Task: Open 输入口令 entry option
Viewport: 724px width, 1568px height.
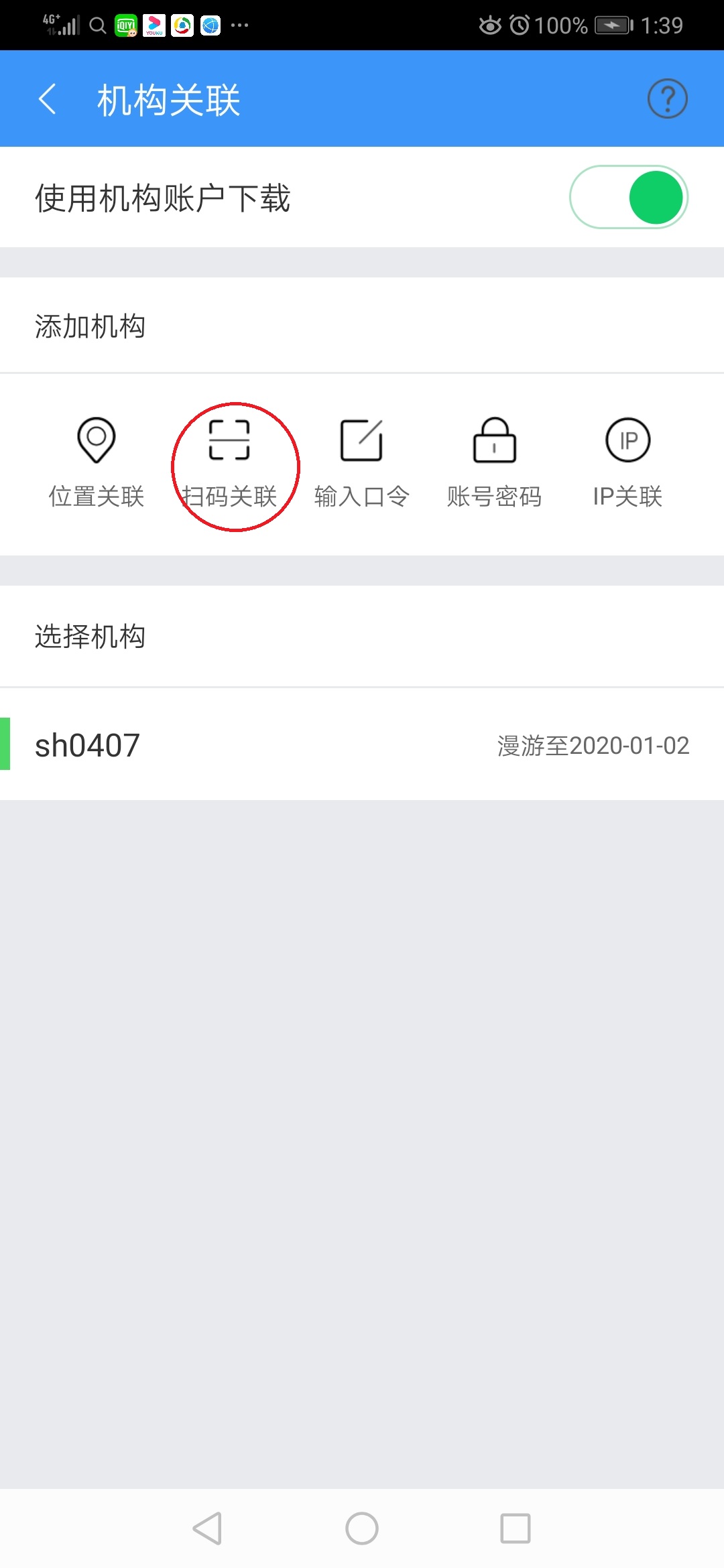Action: [x=362, y=462]
